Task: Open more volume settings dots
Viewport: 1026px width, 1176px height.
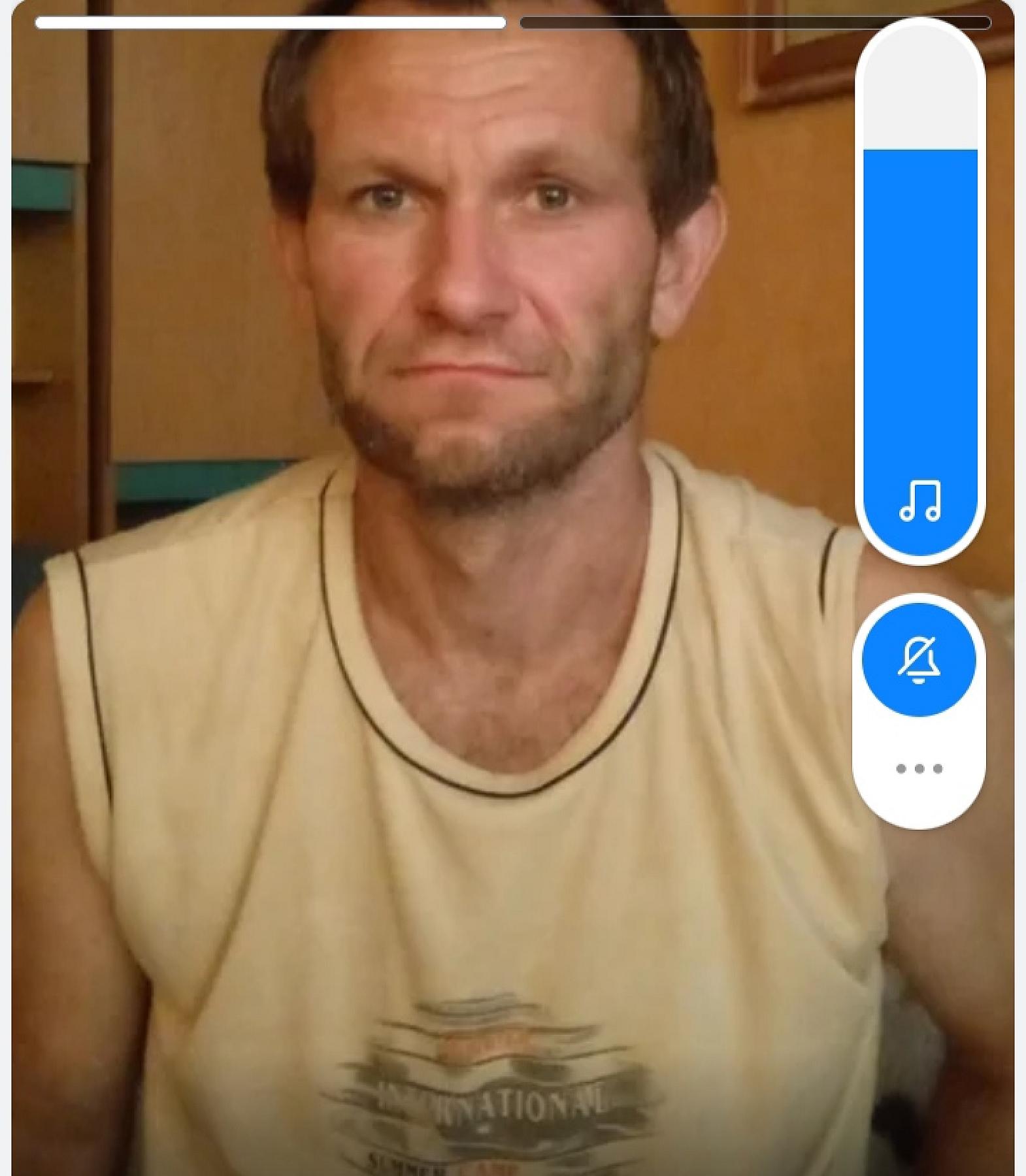Action: pos(919,768)
